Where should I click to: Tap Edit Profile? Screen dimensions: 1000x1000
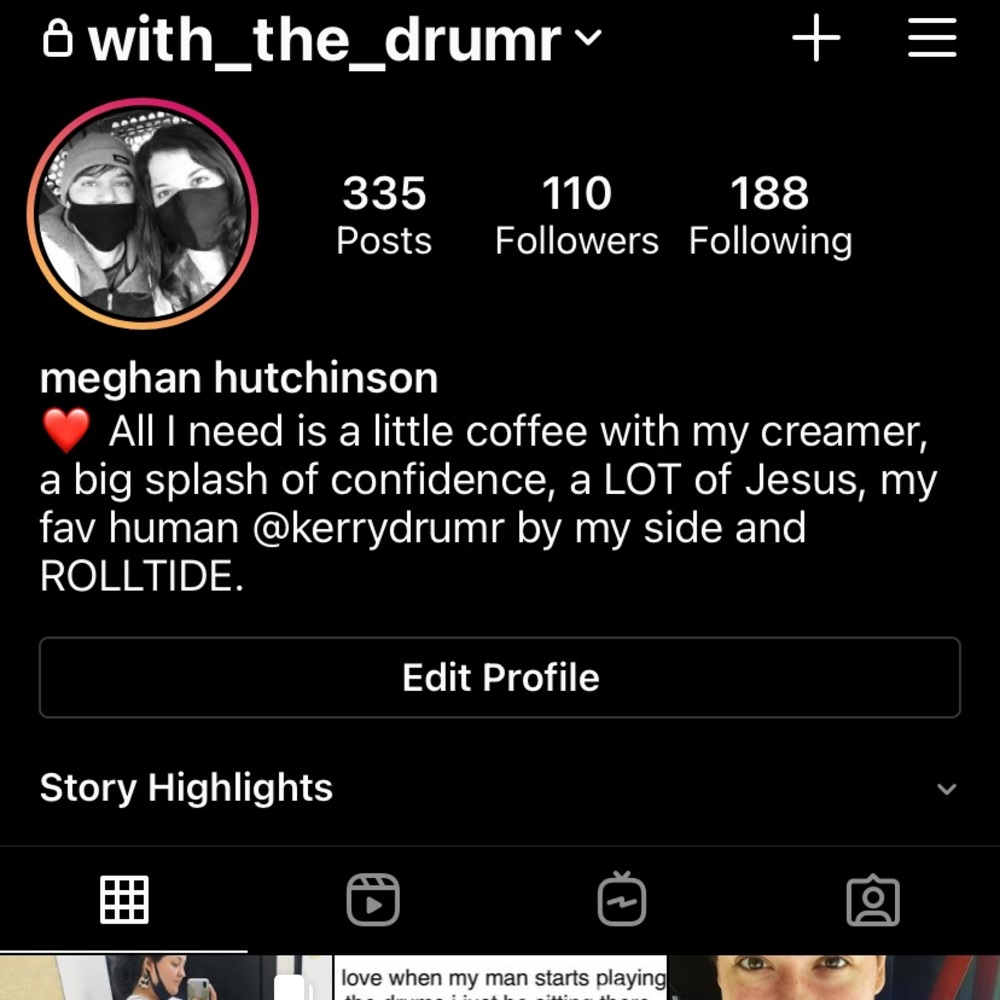point(500,678)
